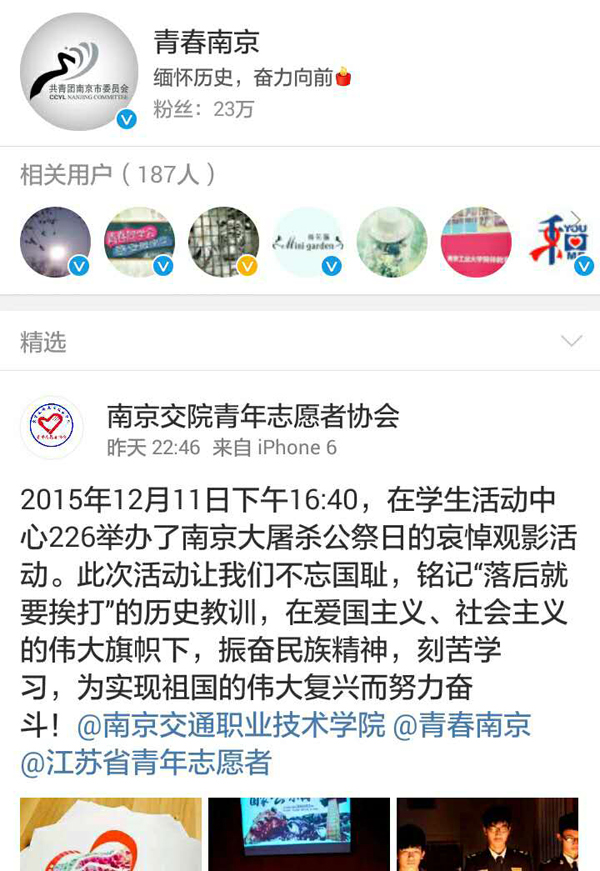Open the Mini-garden related user
600x871 pixels.
coord(307,242)
